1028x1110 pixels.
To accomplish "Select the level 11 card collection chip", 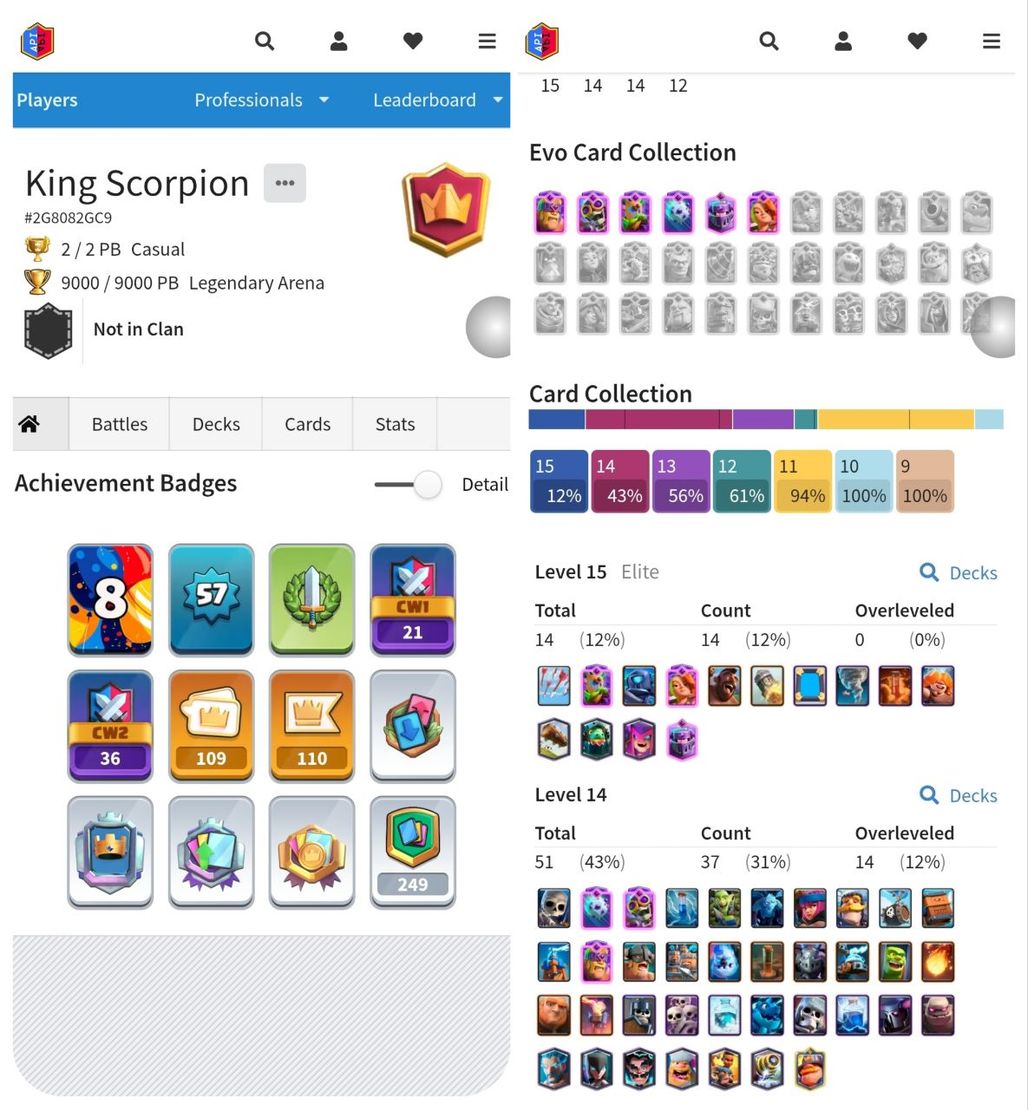I will [803, 481].
